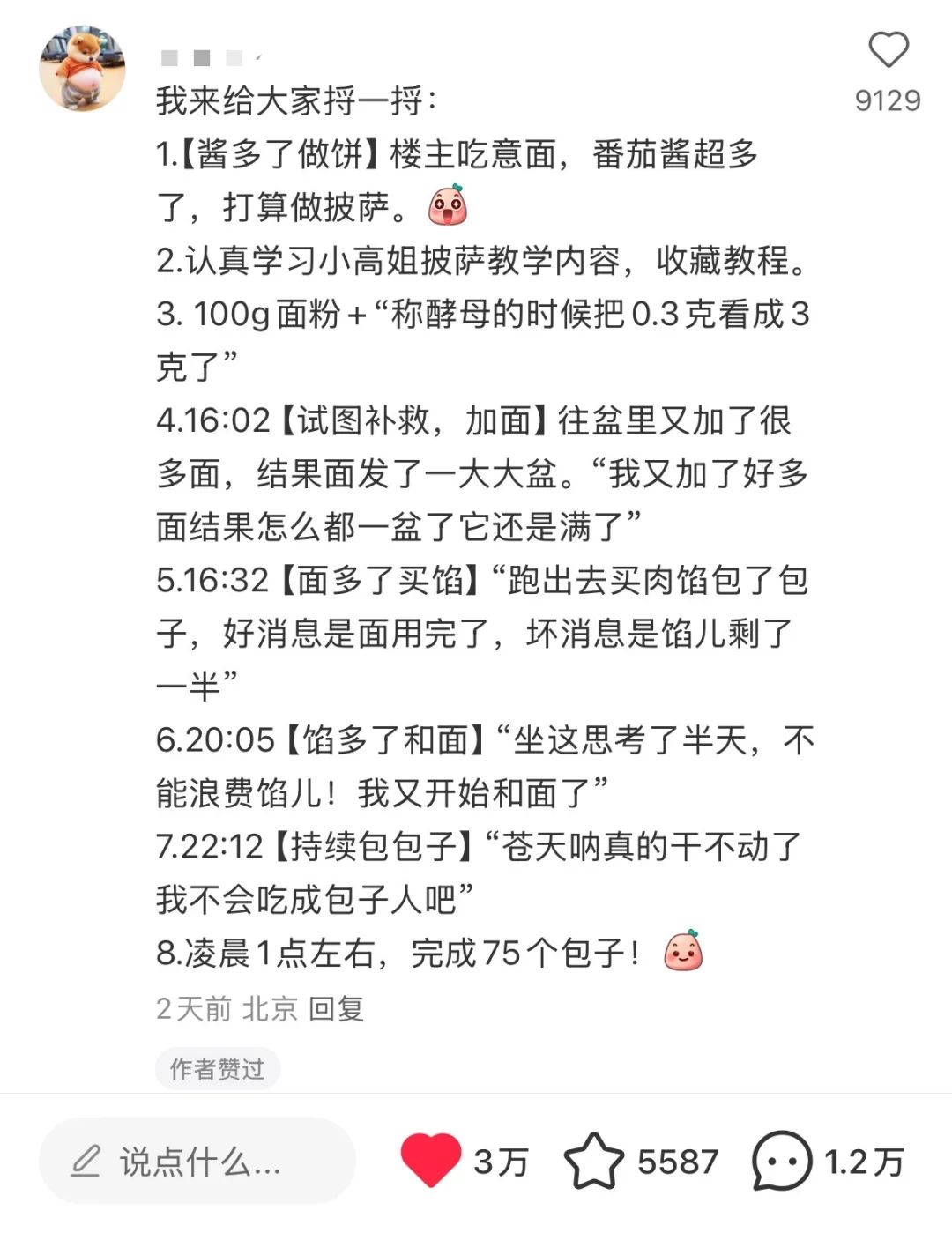Favorite the post with the star icon
This screenshot has width=952, height=1255.
pyautogui.click(x=593, y=1161)
